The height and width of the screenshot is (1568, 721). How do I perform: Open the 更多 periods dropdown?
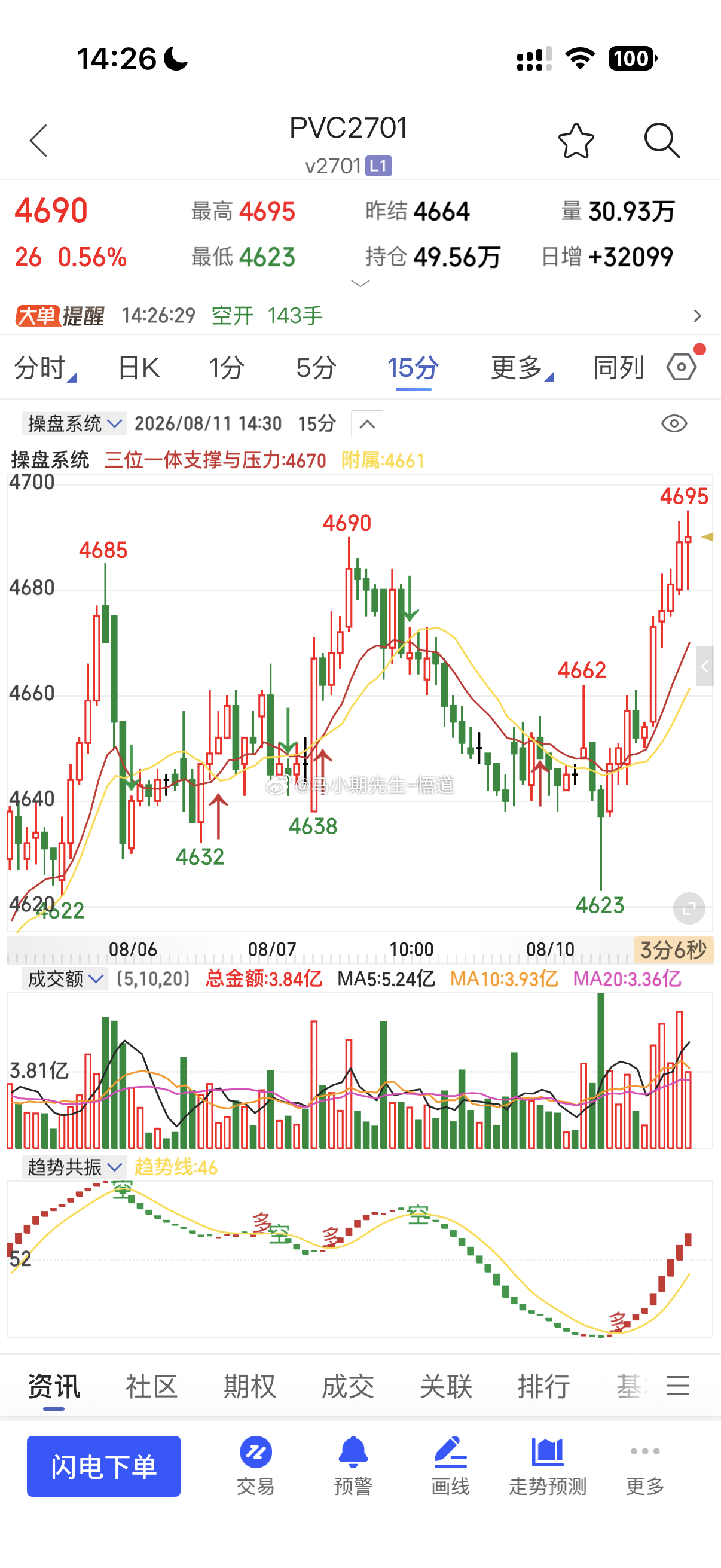[x=522, y=368]
